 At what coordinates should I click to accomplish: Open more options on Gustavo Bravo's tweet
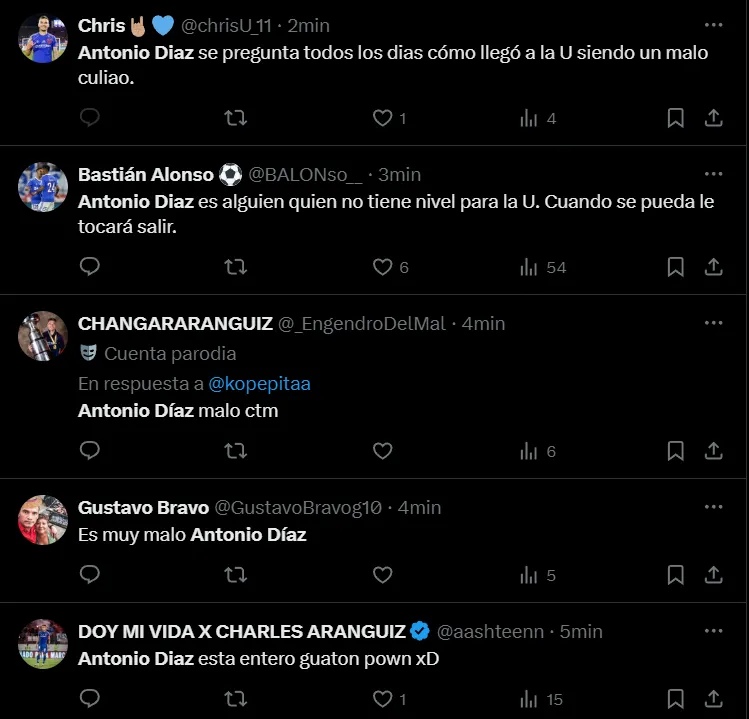713,507
